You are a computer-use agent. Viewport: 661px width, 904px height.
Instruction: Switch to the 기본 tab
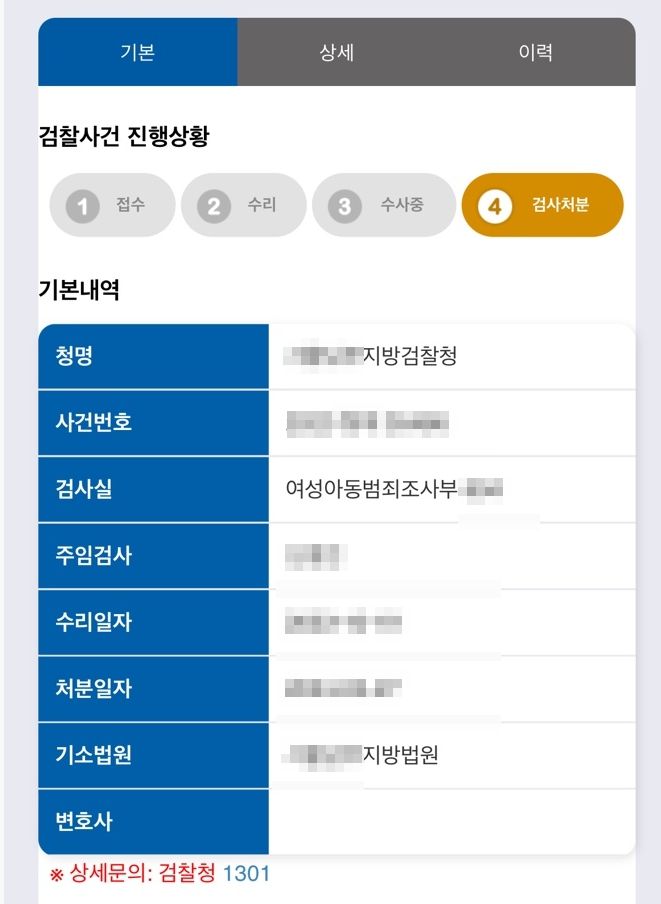[x=137, y=52]
